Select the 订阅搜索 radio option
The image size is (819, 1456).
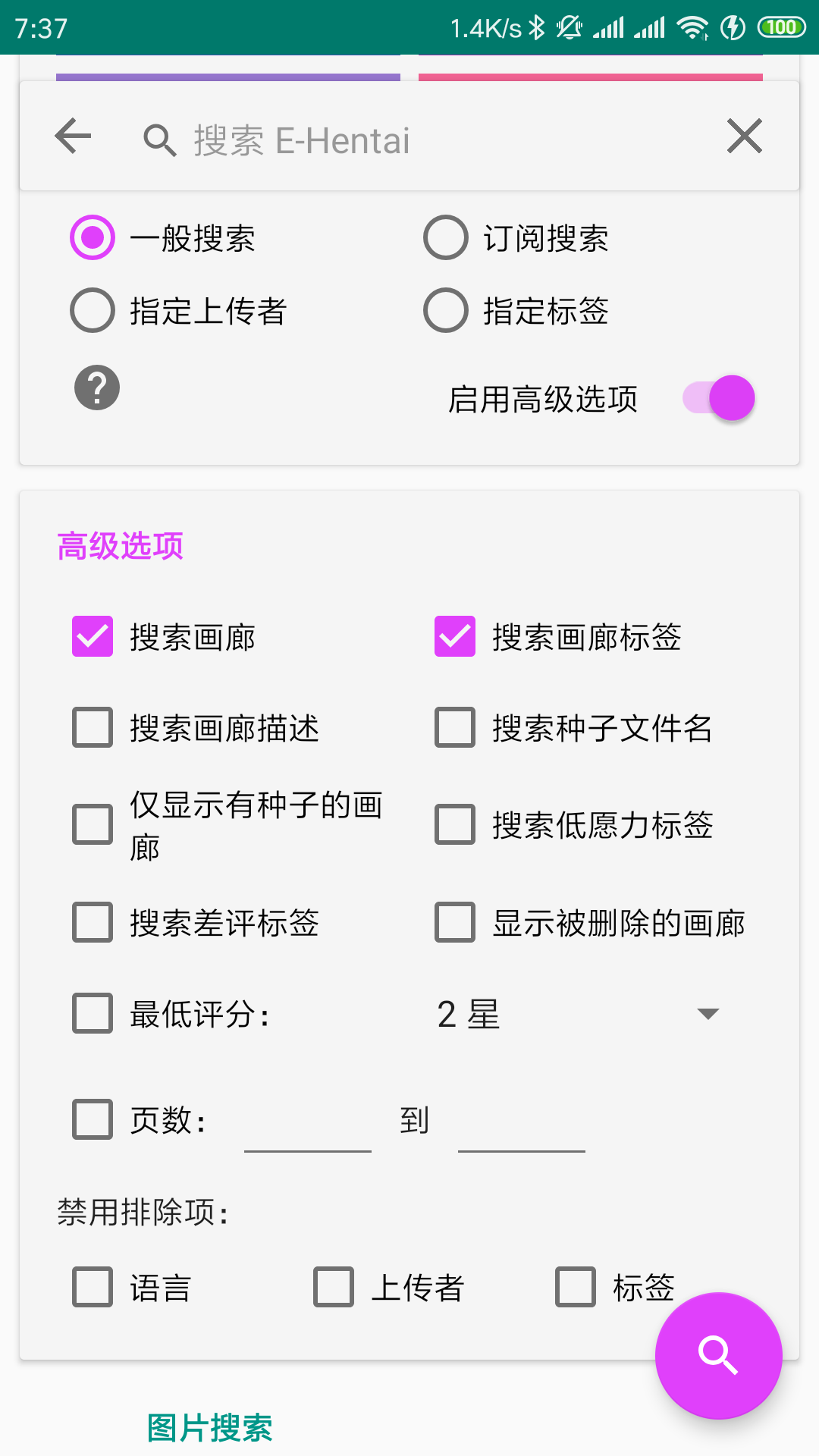pos(446,238)
